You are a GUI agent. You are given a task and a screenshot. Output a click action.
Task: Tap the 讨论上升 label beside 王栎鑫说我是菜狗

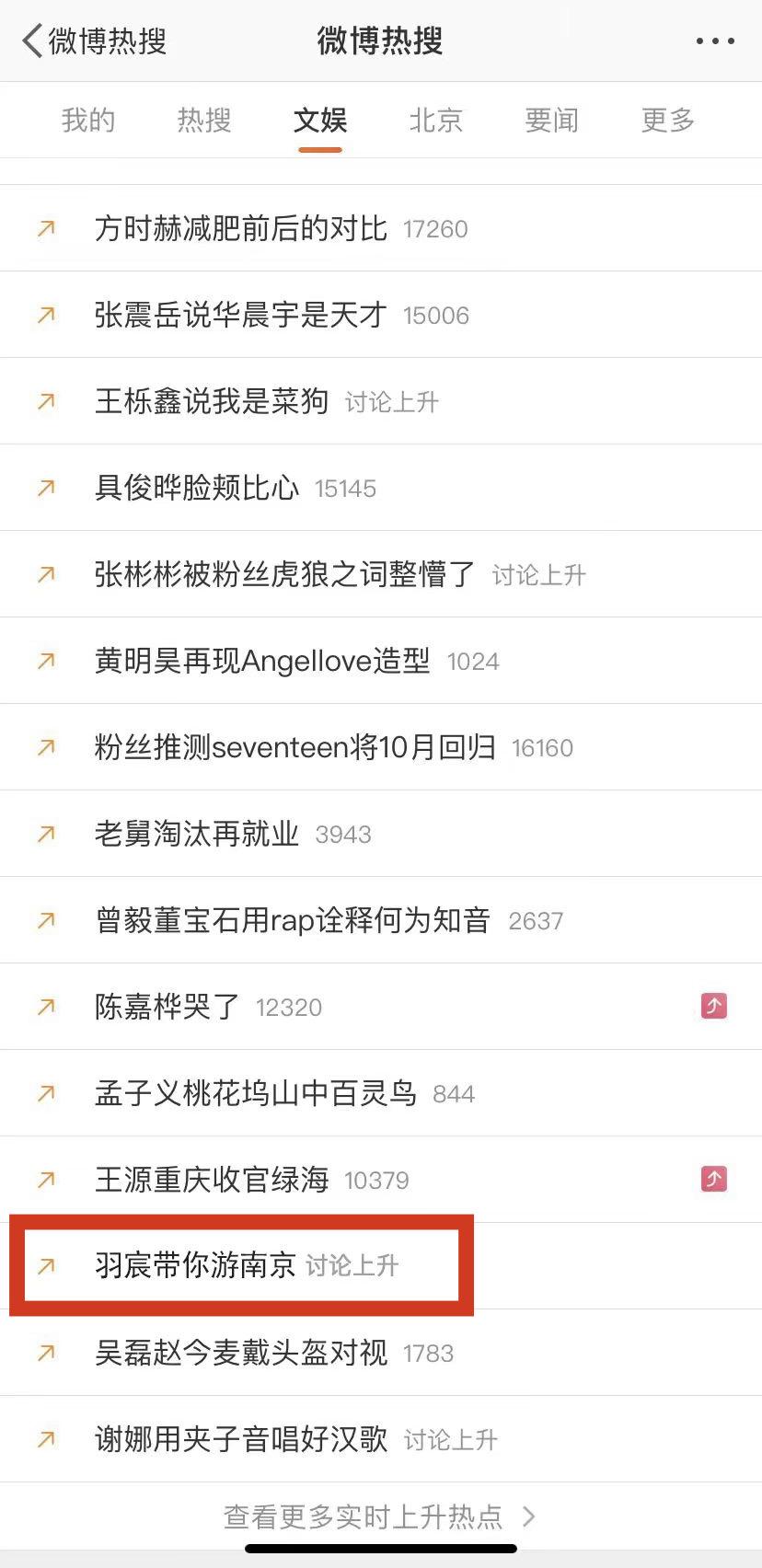393,402
